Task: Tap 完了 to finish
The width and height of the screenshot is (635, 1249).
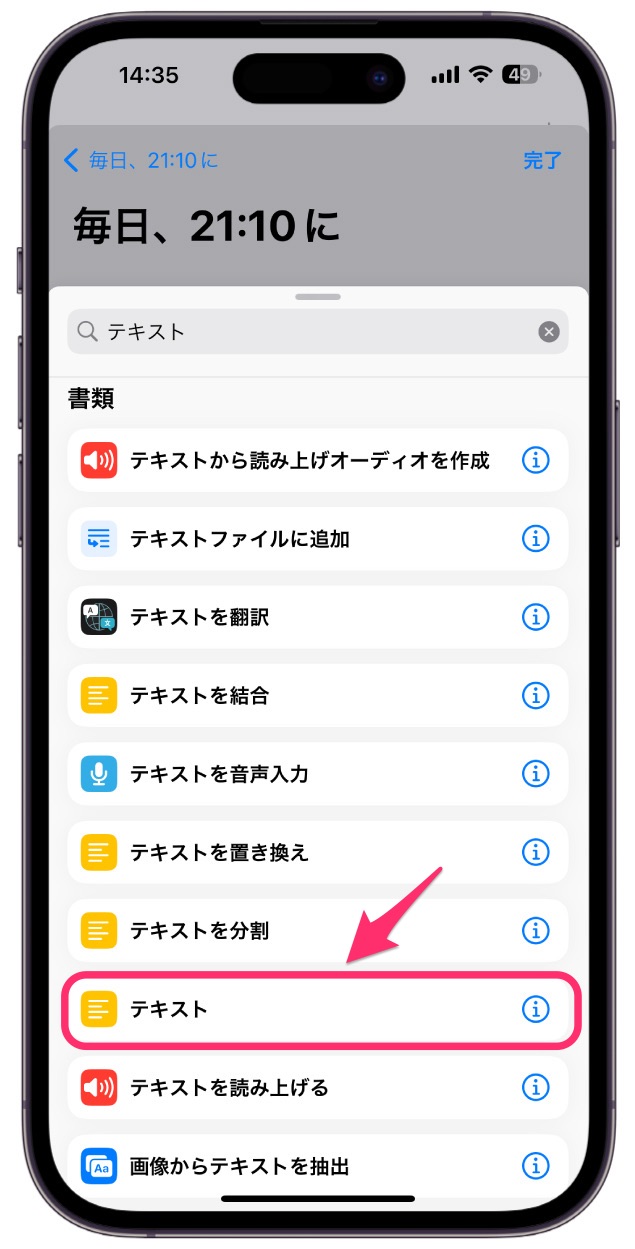Action: 542,160
